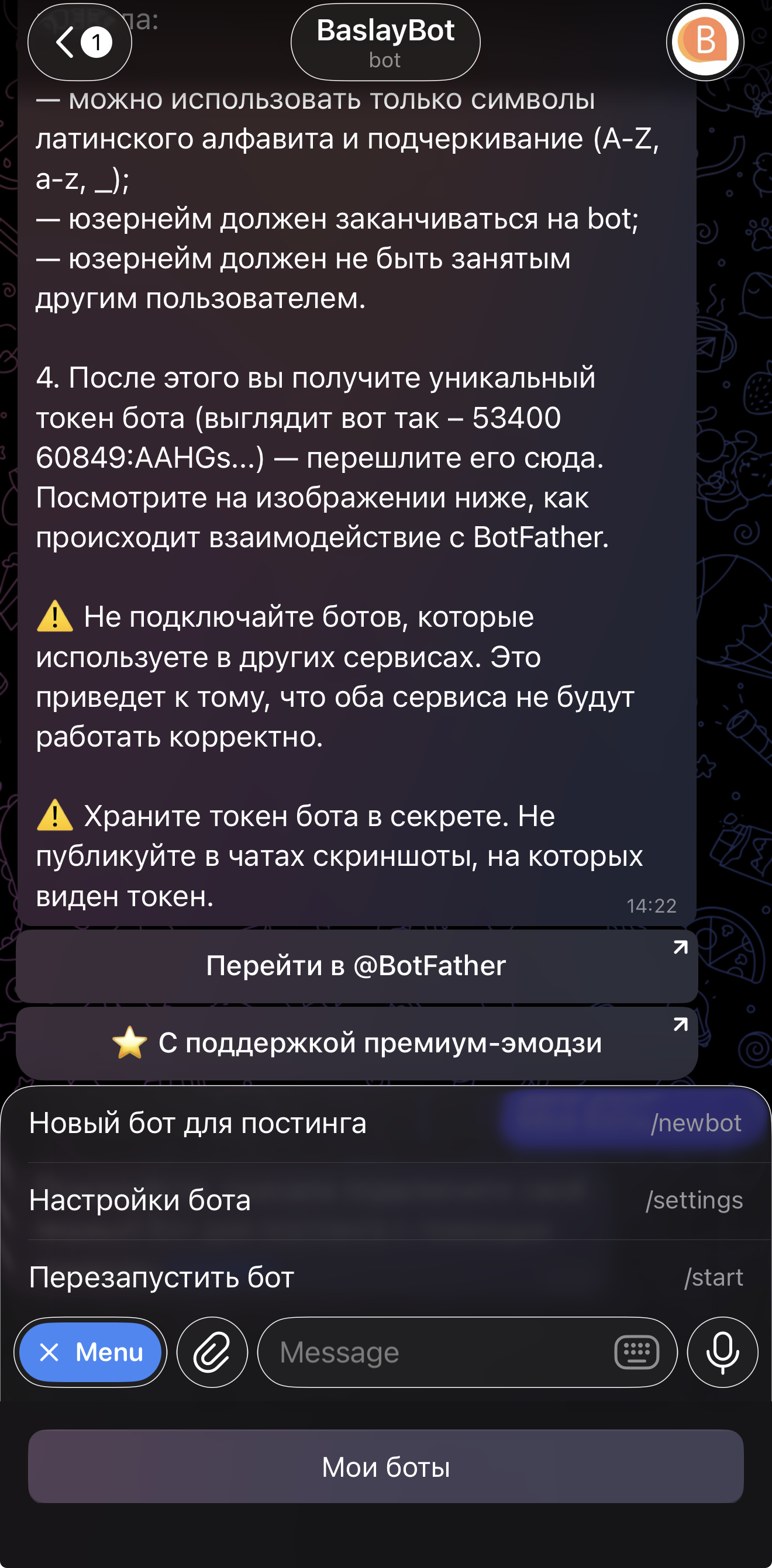Viewport: 772px width, 1568px height.
Task: Close the command menu with the X Menu toggle
Action: tap(89, 1352)
